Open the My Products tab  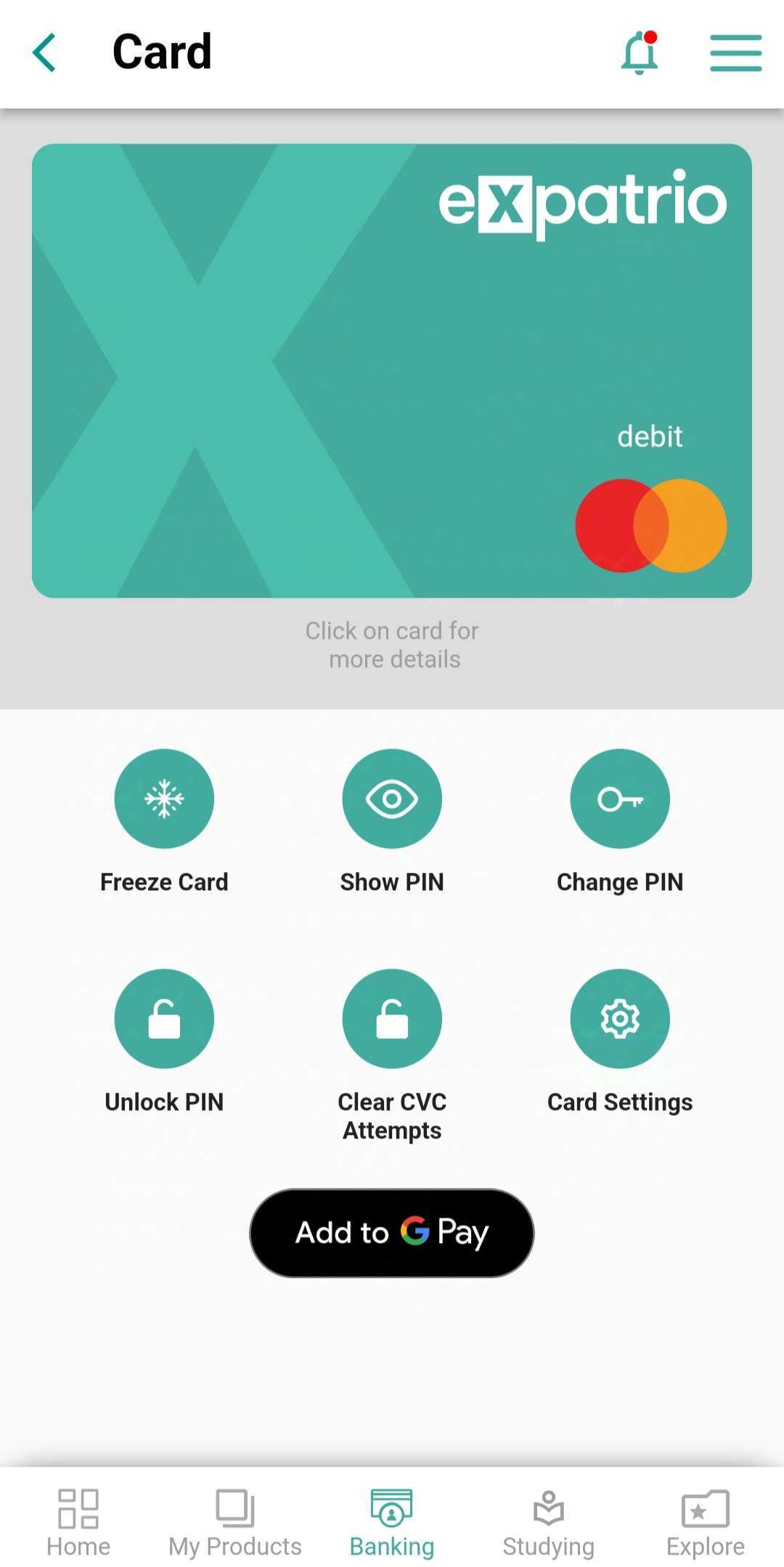pos(235,1522)
